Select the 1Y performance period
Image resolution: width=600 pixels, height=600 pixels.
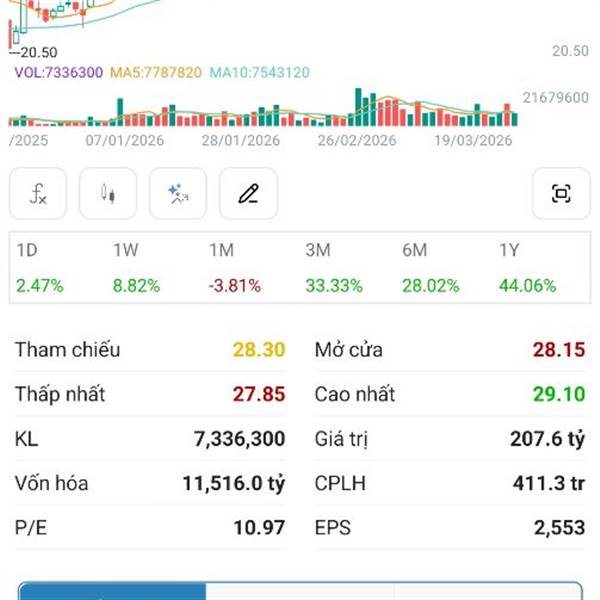(x=527, y=267)
